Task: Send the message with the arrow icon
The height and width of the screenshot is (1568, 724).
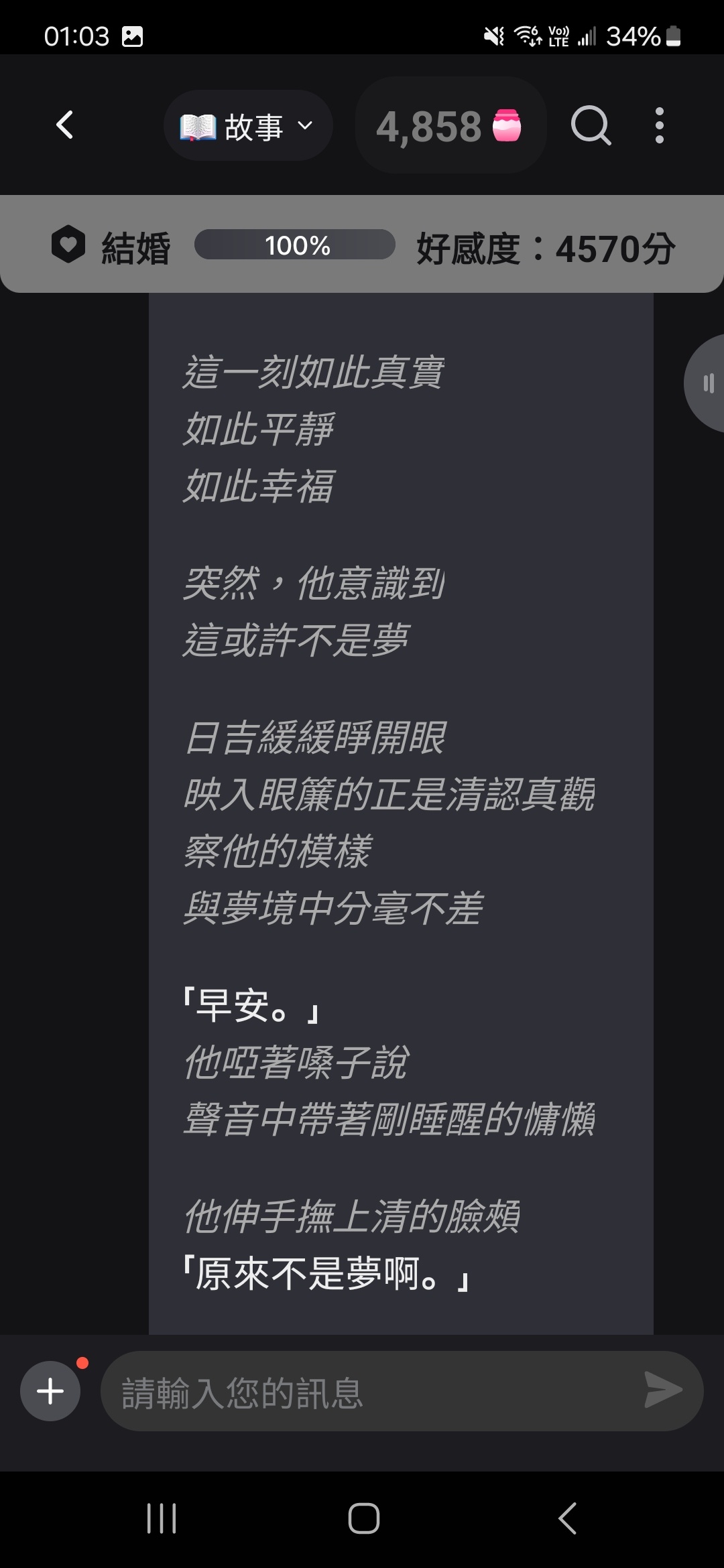Action: tap(662, 1390)
